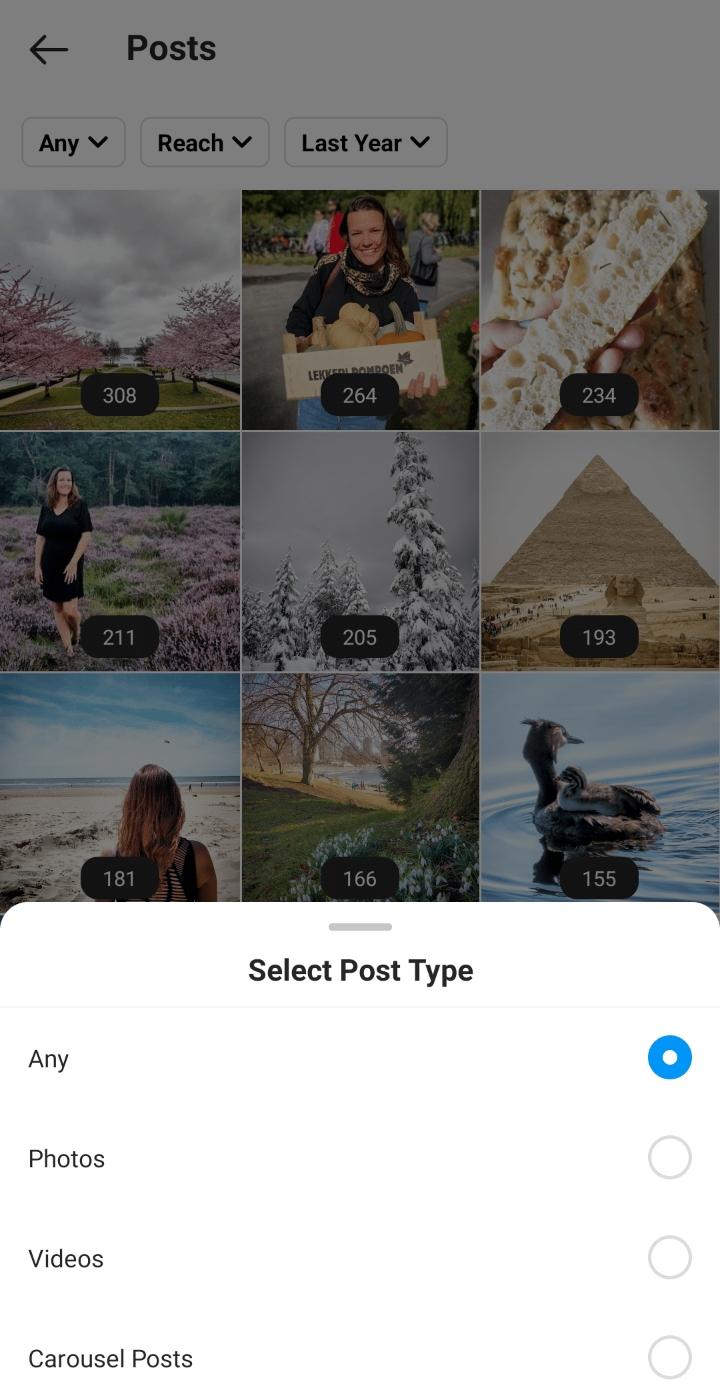
Task: Choose Videos as the post type
Action: point(669,1258)
